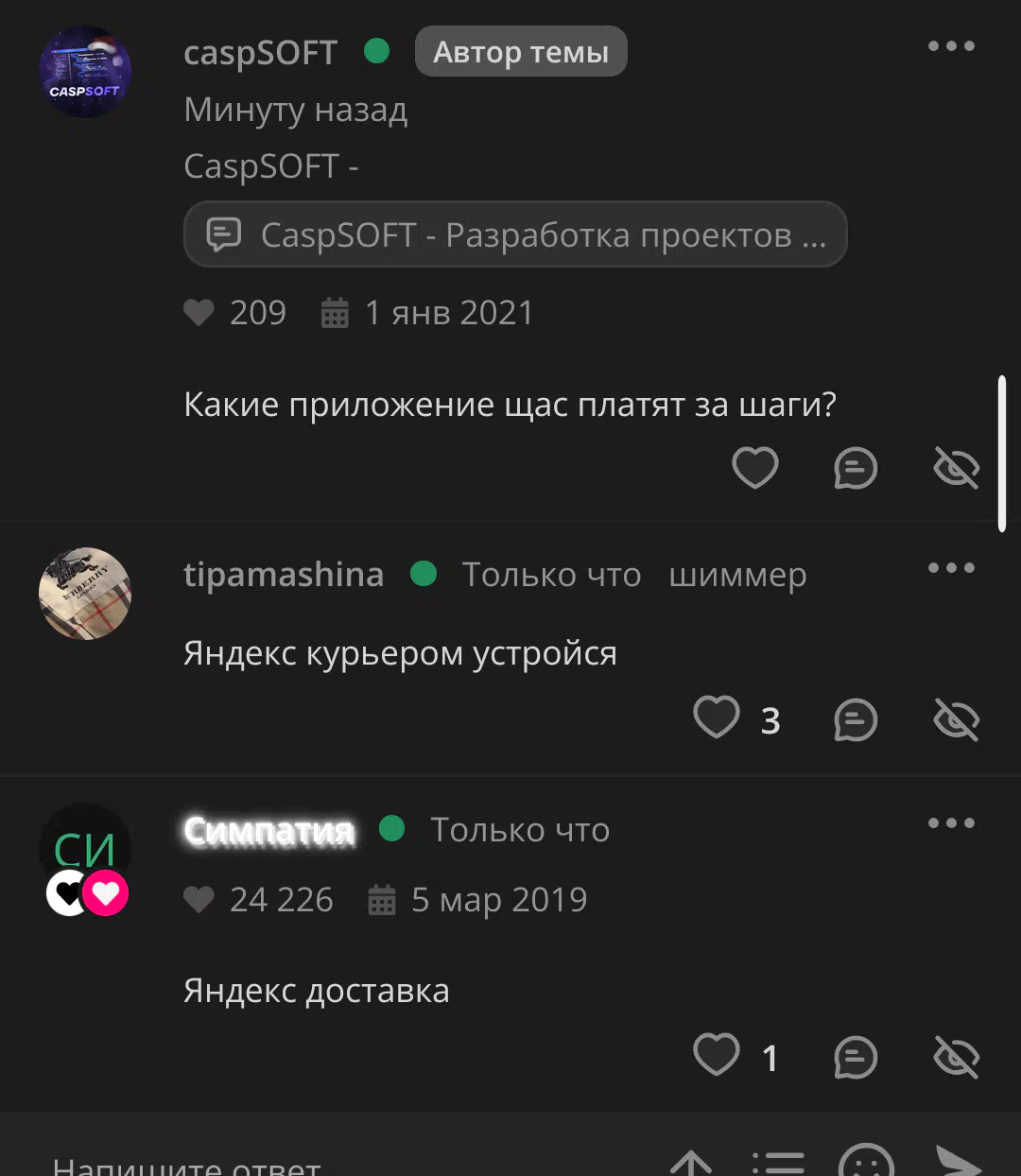This screenshot has height=1176, width=1021.
Task: Hide tipamashina's comment with eye icon
Action: [956, 720]
